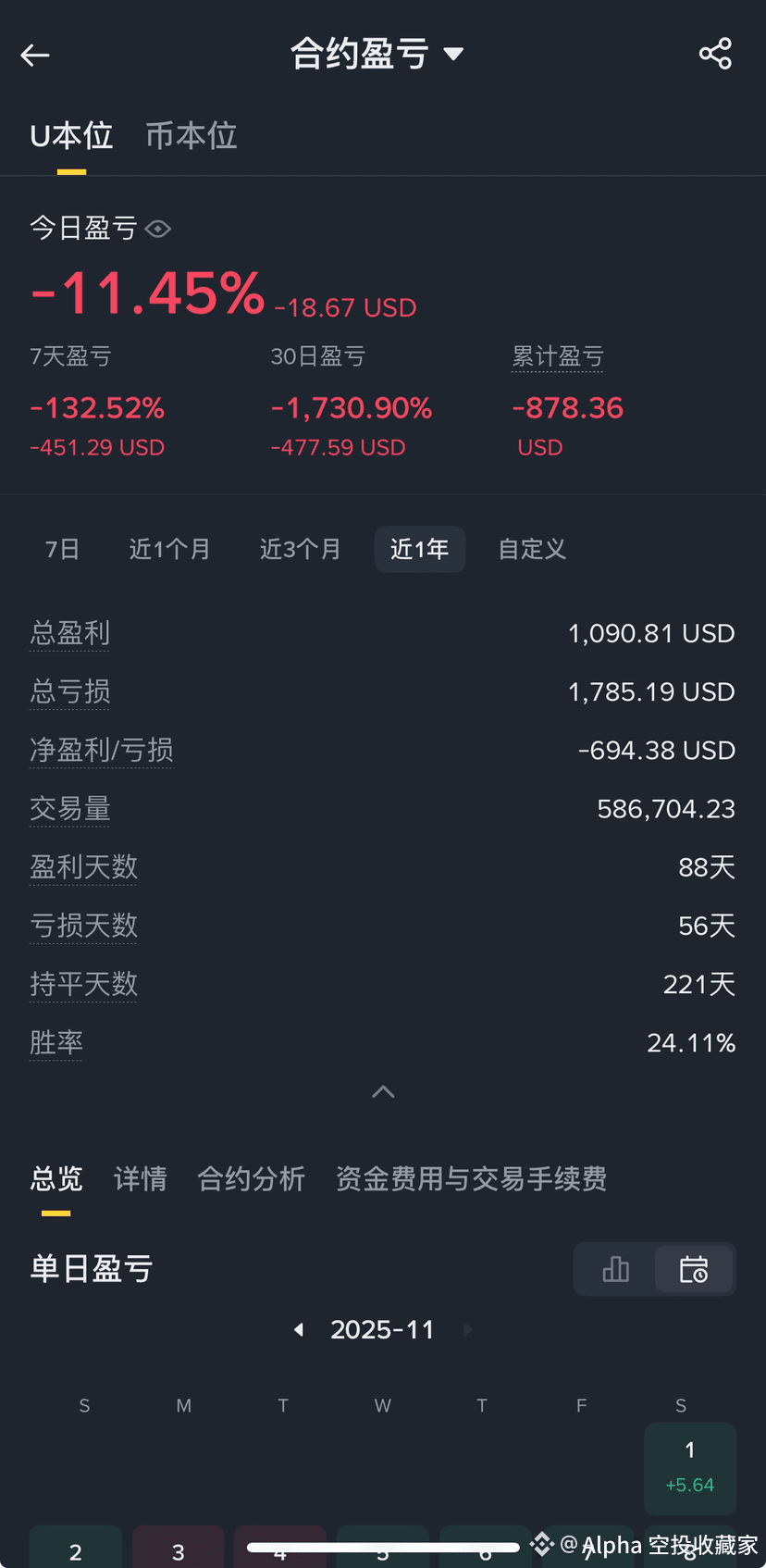This screenshot has width=766, height=1568.
Task: Select the calendar view for daily PnL
Action: click(694, 1269)
